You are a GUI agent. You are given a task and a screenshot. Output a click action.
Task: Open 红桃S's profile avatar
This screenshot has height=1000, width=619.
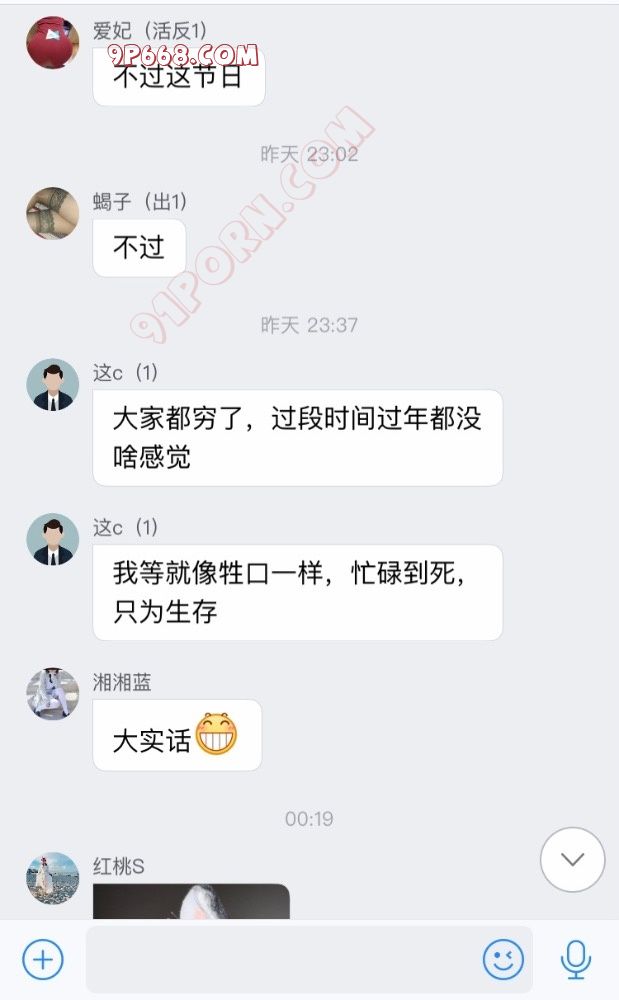(52, 878)
